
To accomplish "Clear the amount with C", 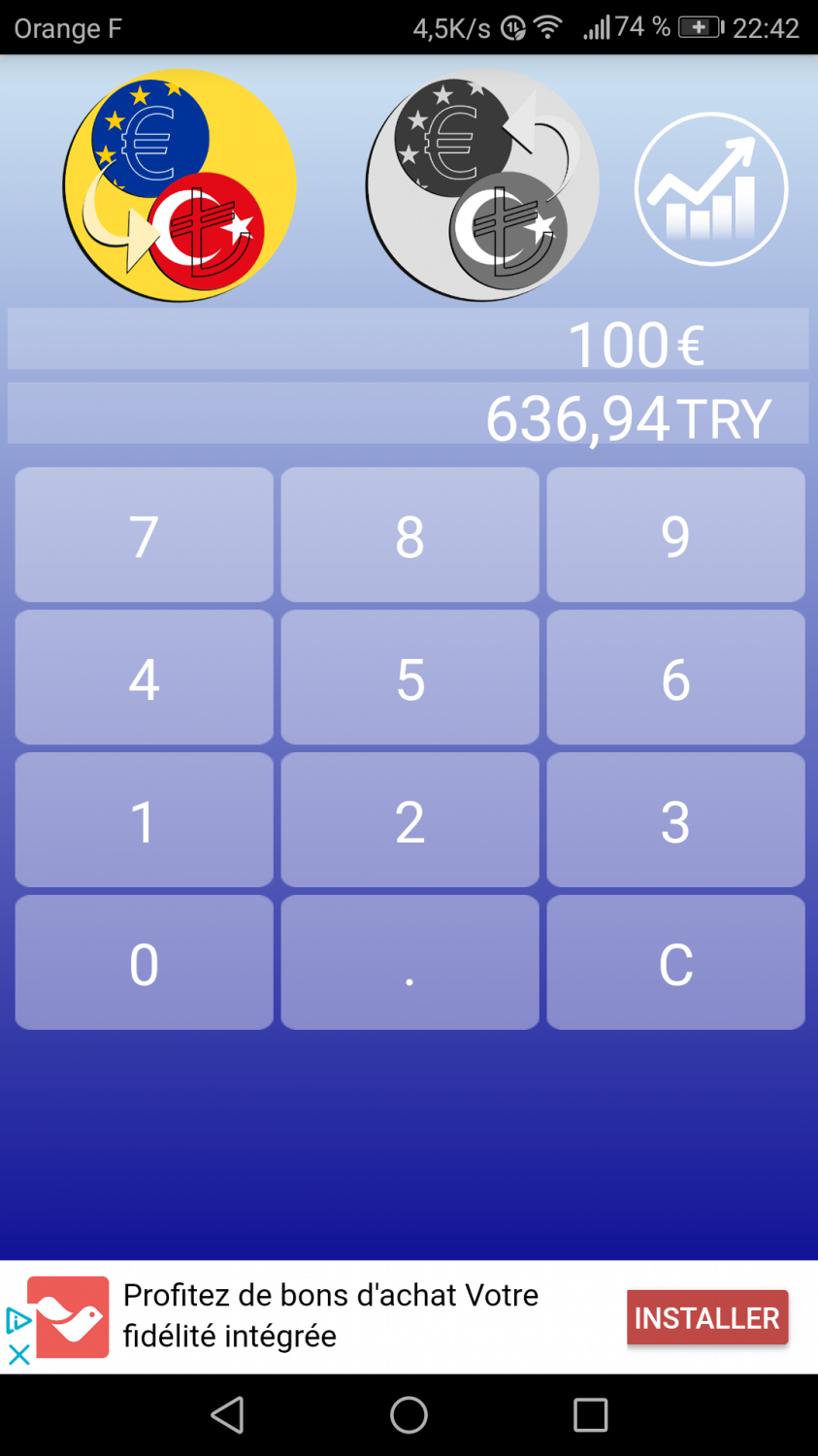I will tap(675, 963).
